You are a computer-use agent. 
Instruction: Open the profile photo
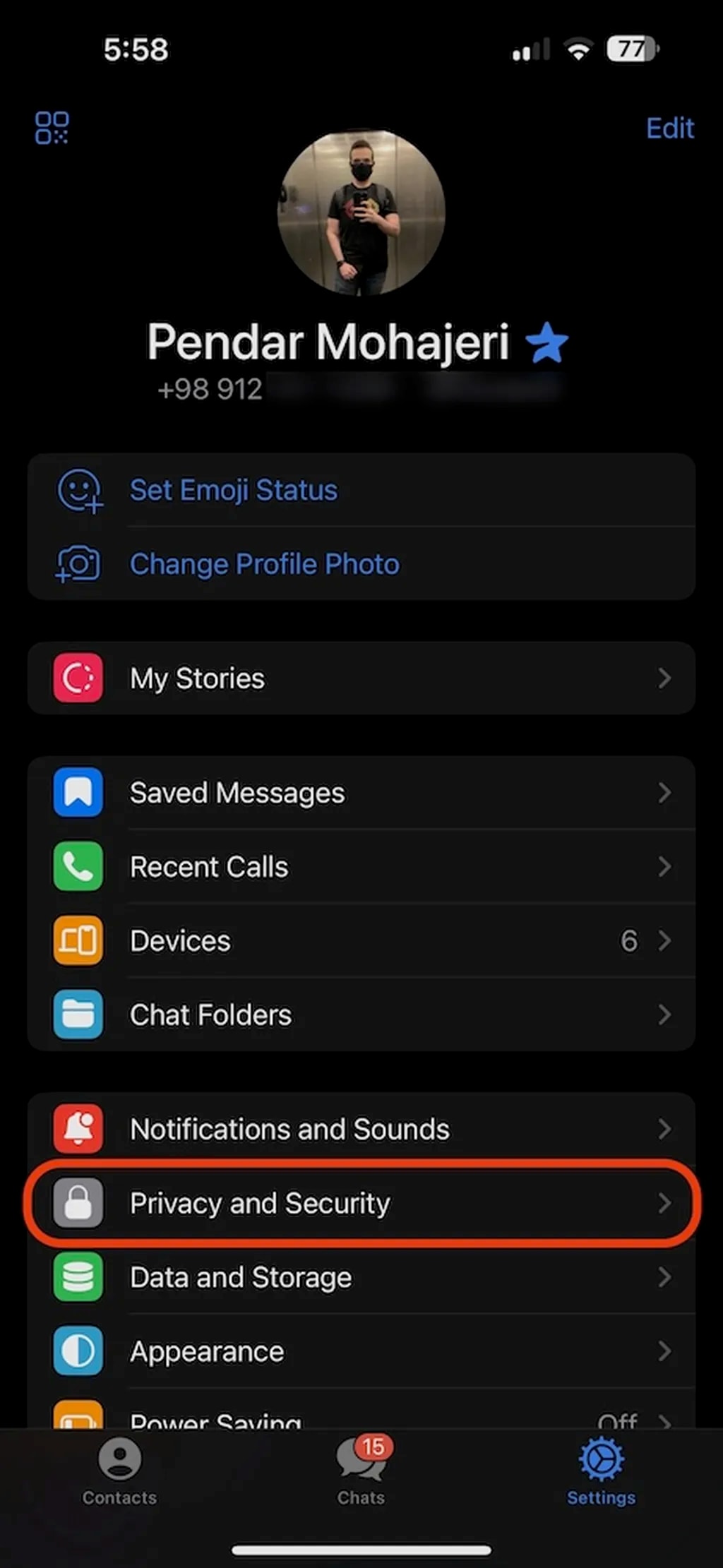pos(361,212)
